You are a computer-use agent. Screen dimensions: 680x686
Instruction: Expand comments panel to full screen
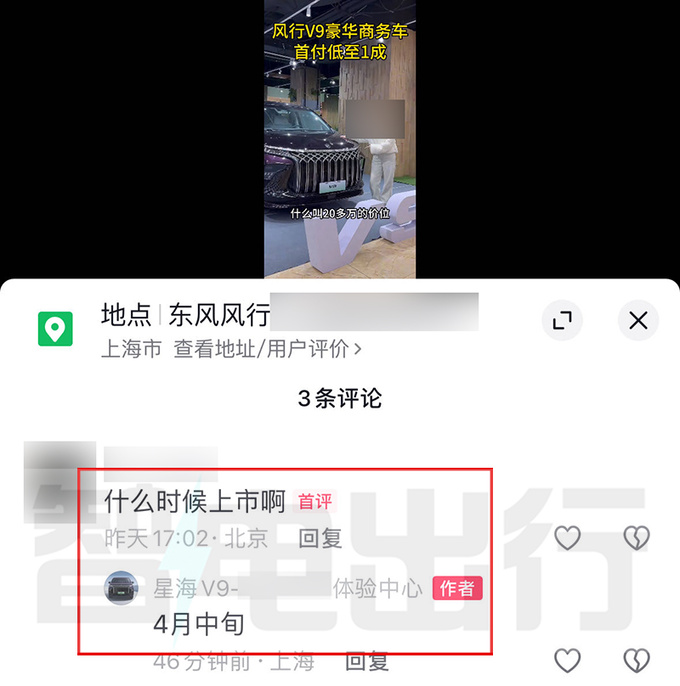pos(563,321)
